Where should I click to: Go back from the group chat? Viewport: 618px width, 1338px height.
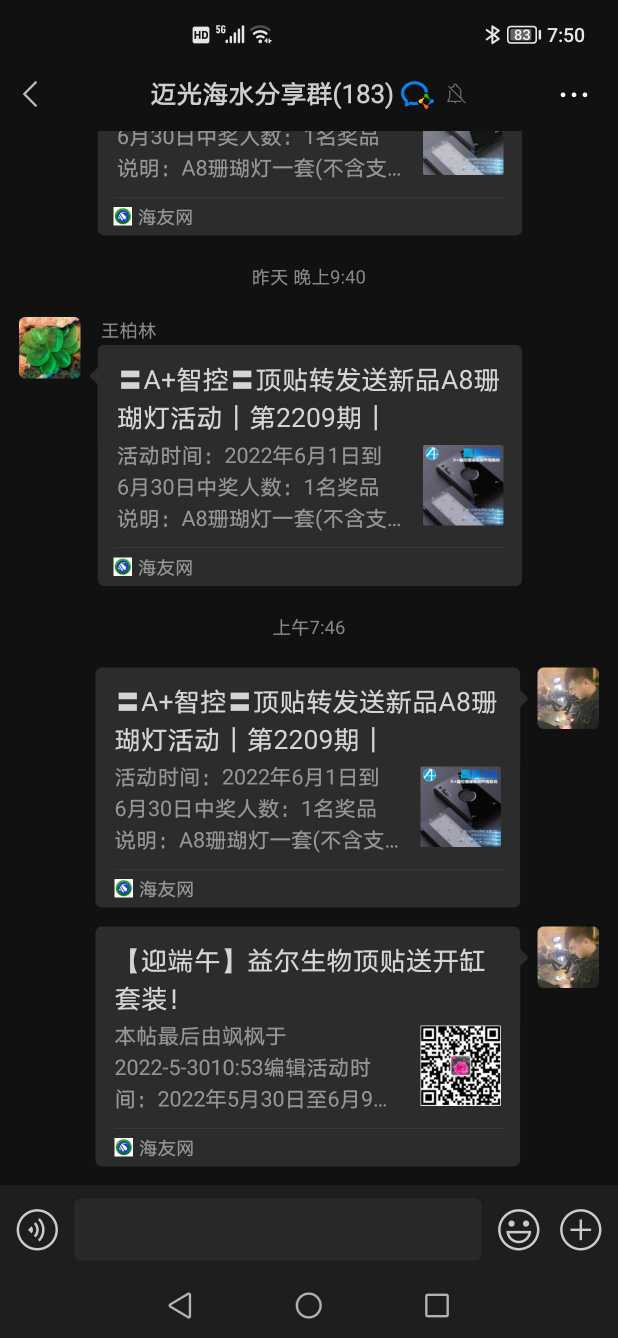pyautogui.click(x=30, y=95)
